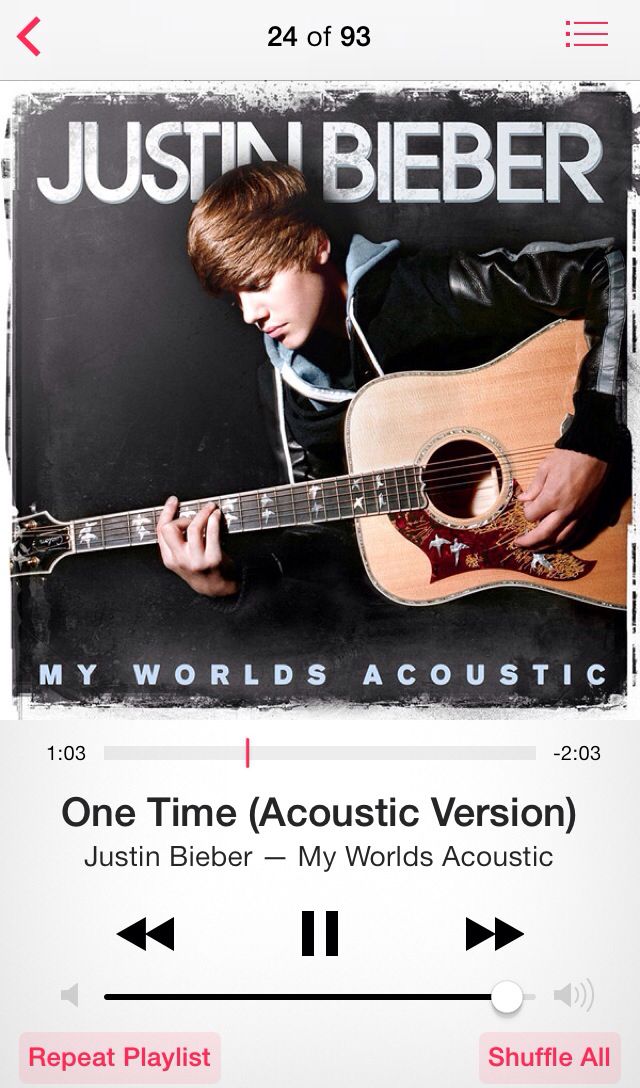Skip to the next track
Image resolution: width=640 pixels, height=1088 pixels.
(494, 934)
